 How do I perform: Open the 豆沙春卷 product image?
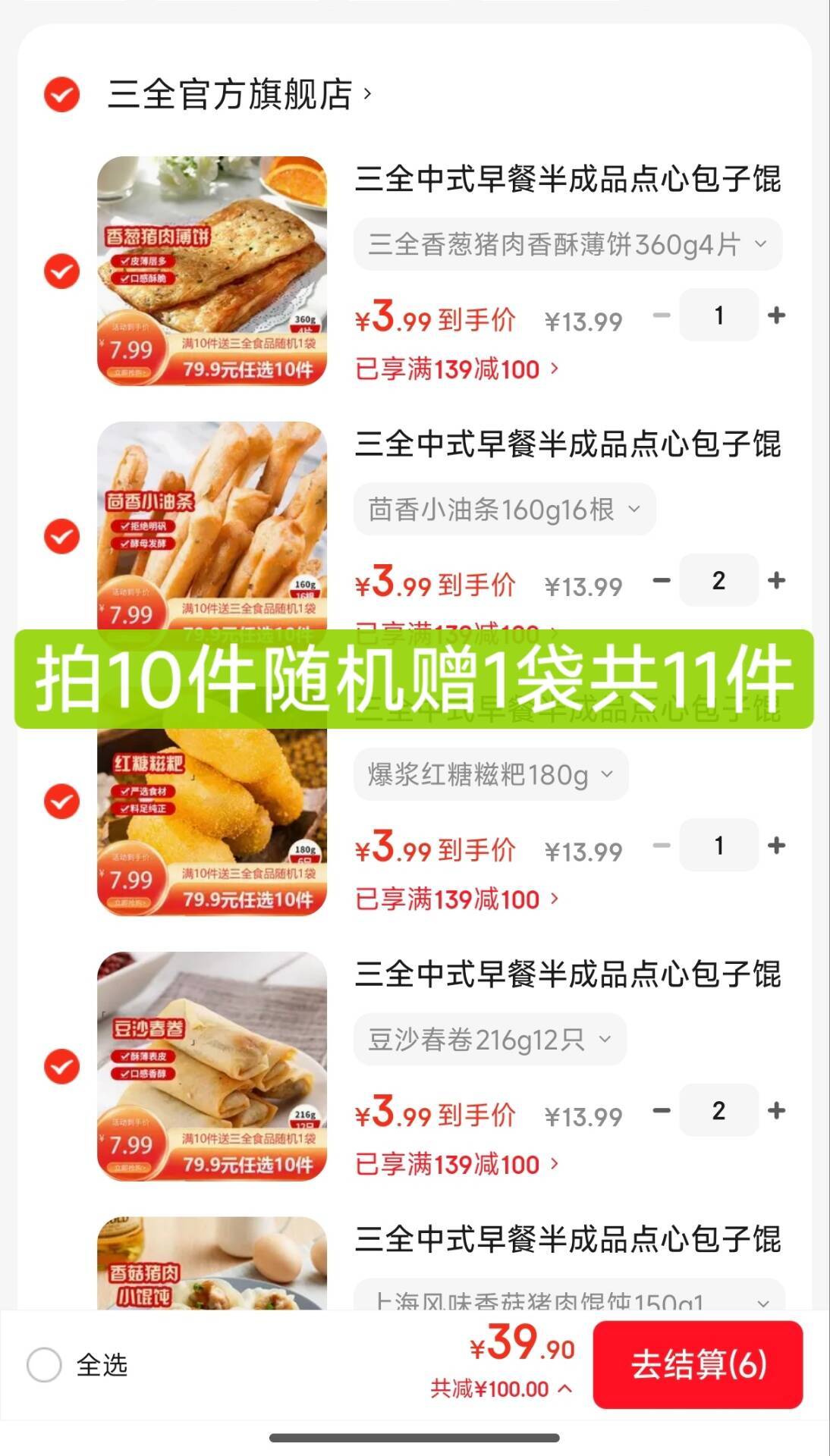pos(212,1065)
